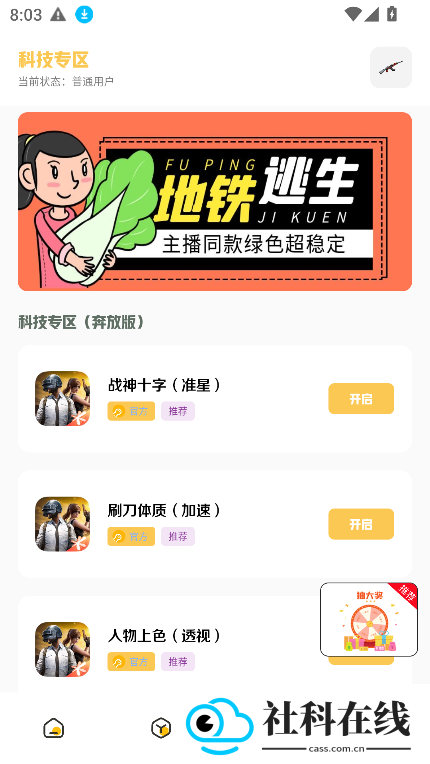This screenshot has width=430, height=764.
Task: Enable 刷刀体质（加速） with its 开启 button
Action: 361,524
